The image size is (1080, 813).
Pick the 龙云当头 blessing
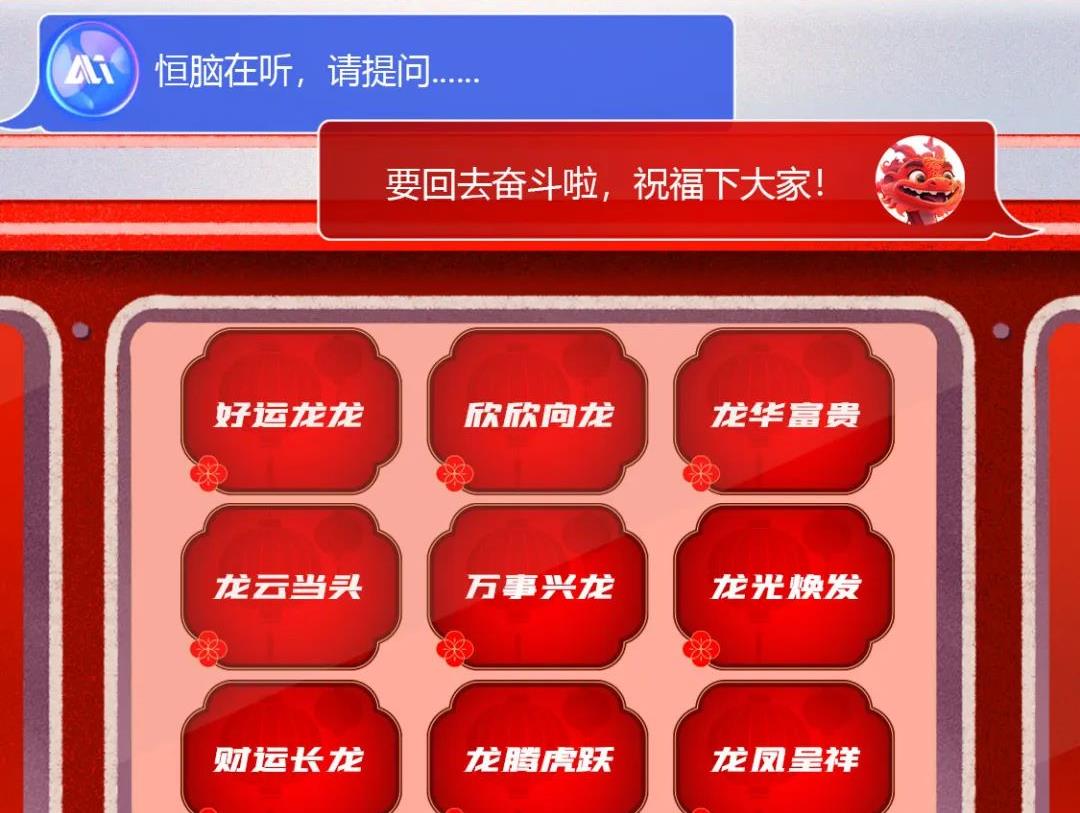(290, 586)
